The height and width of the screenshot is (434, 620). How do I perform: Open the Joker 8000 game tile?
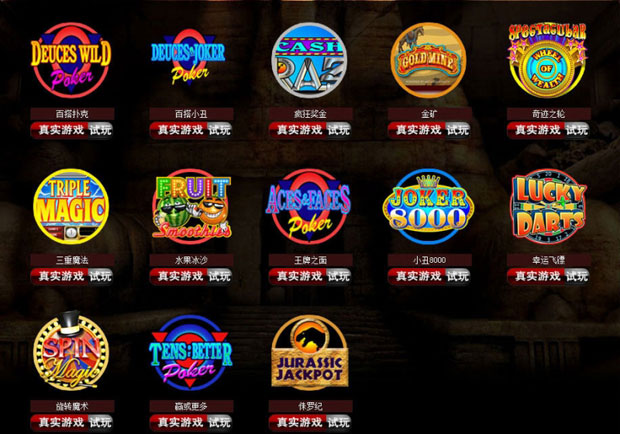click(428, 206)
